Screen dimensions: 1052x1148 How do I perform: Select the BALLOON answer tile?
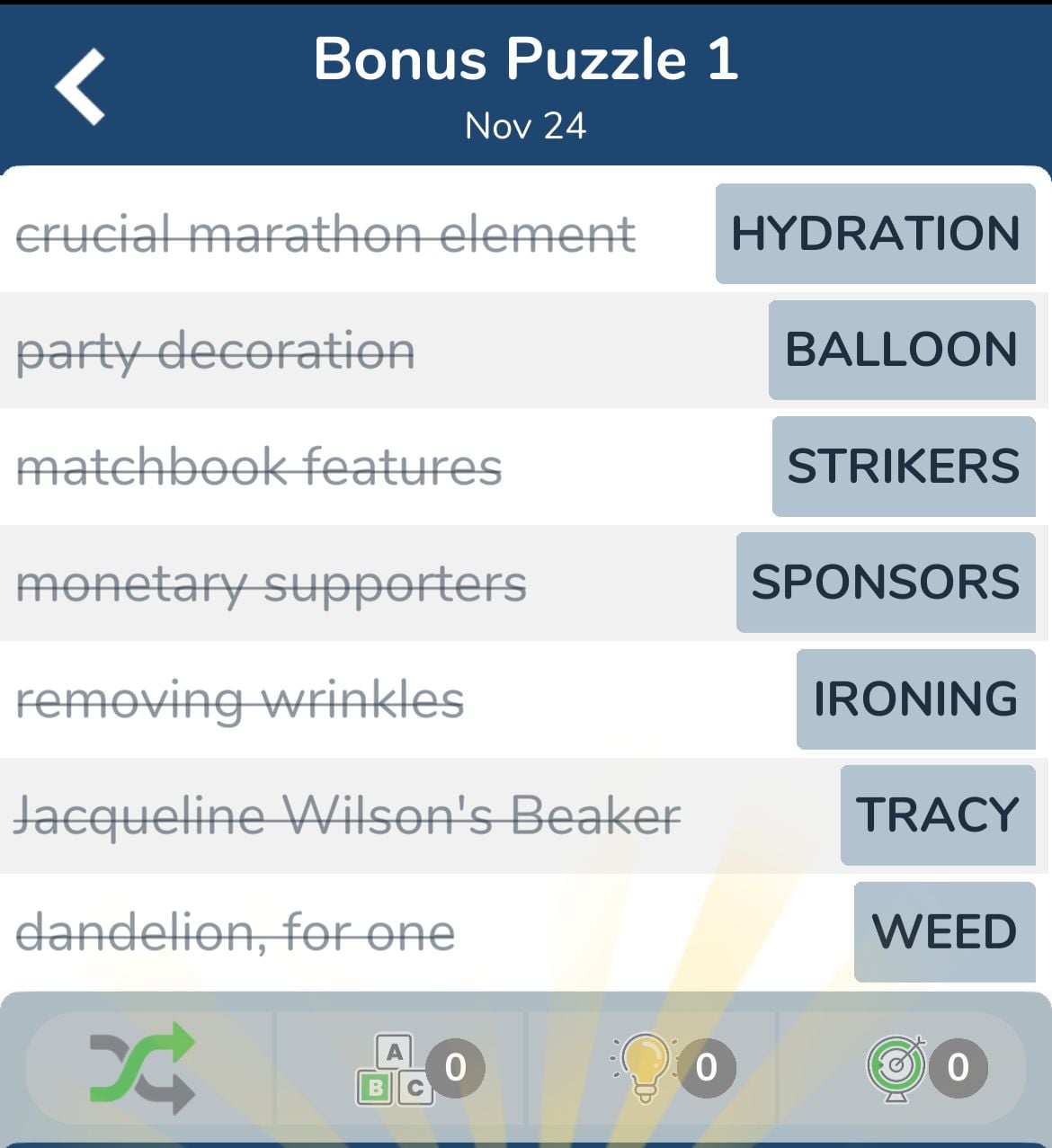[x=900, y=351]
